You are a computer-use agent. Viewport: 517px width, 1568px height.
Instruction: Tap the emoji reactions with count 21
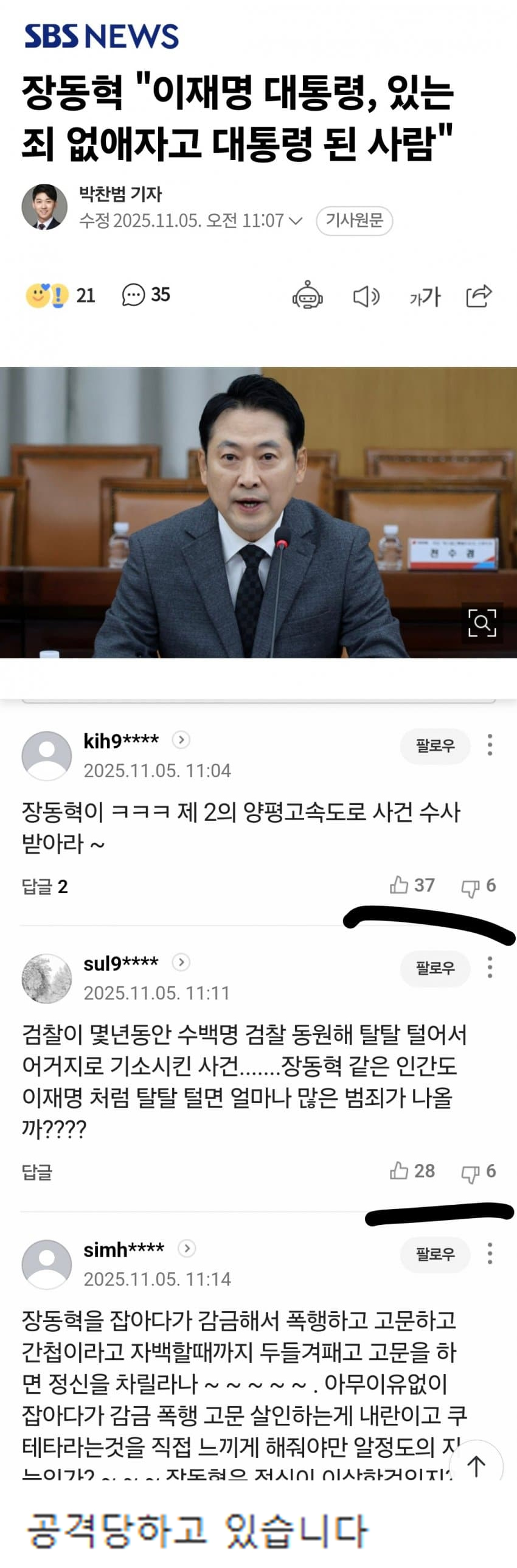(61, 296)
